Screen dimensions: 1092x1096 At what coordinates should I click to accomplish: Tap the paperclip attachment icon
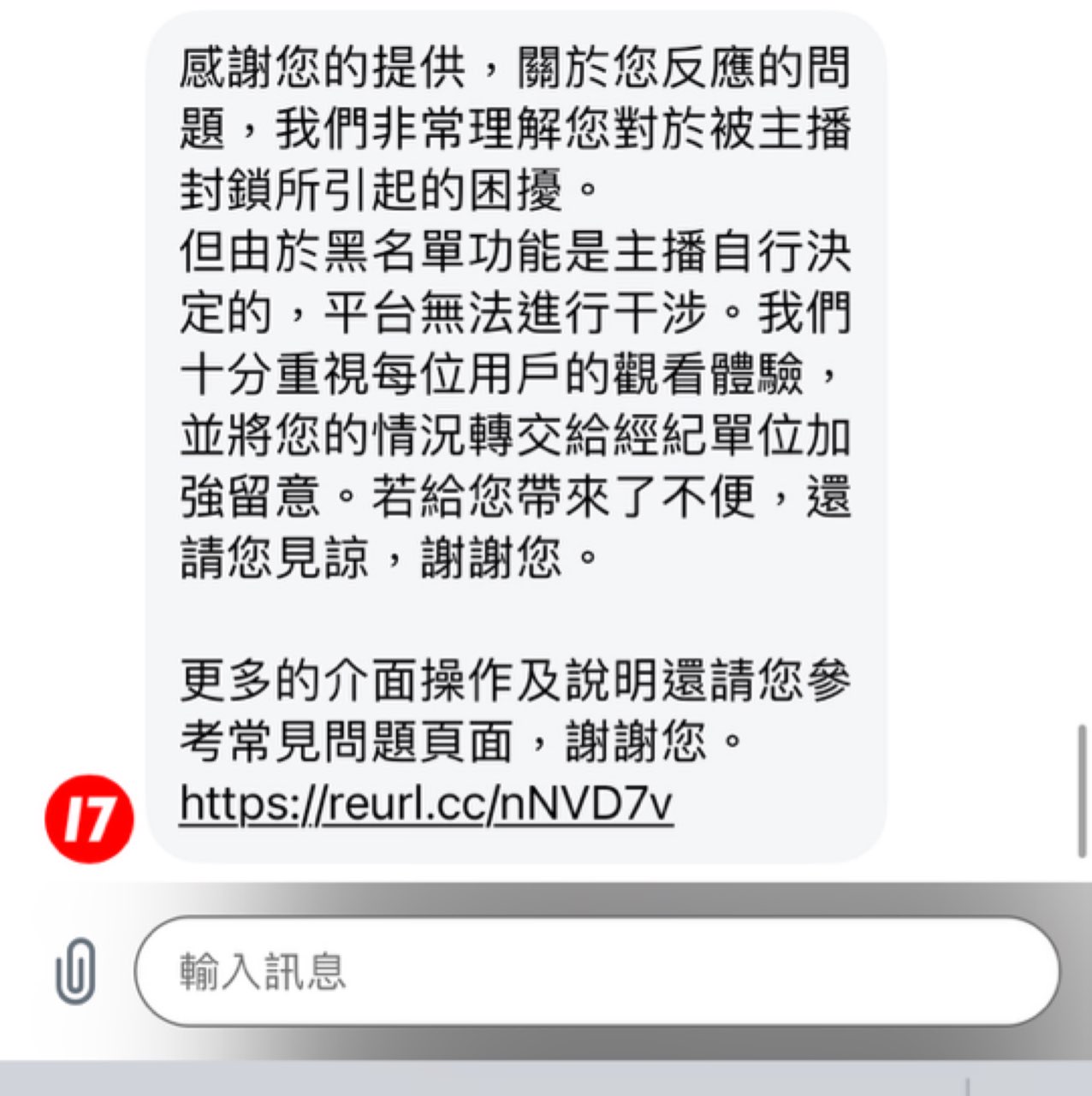(75, 971)
